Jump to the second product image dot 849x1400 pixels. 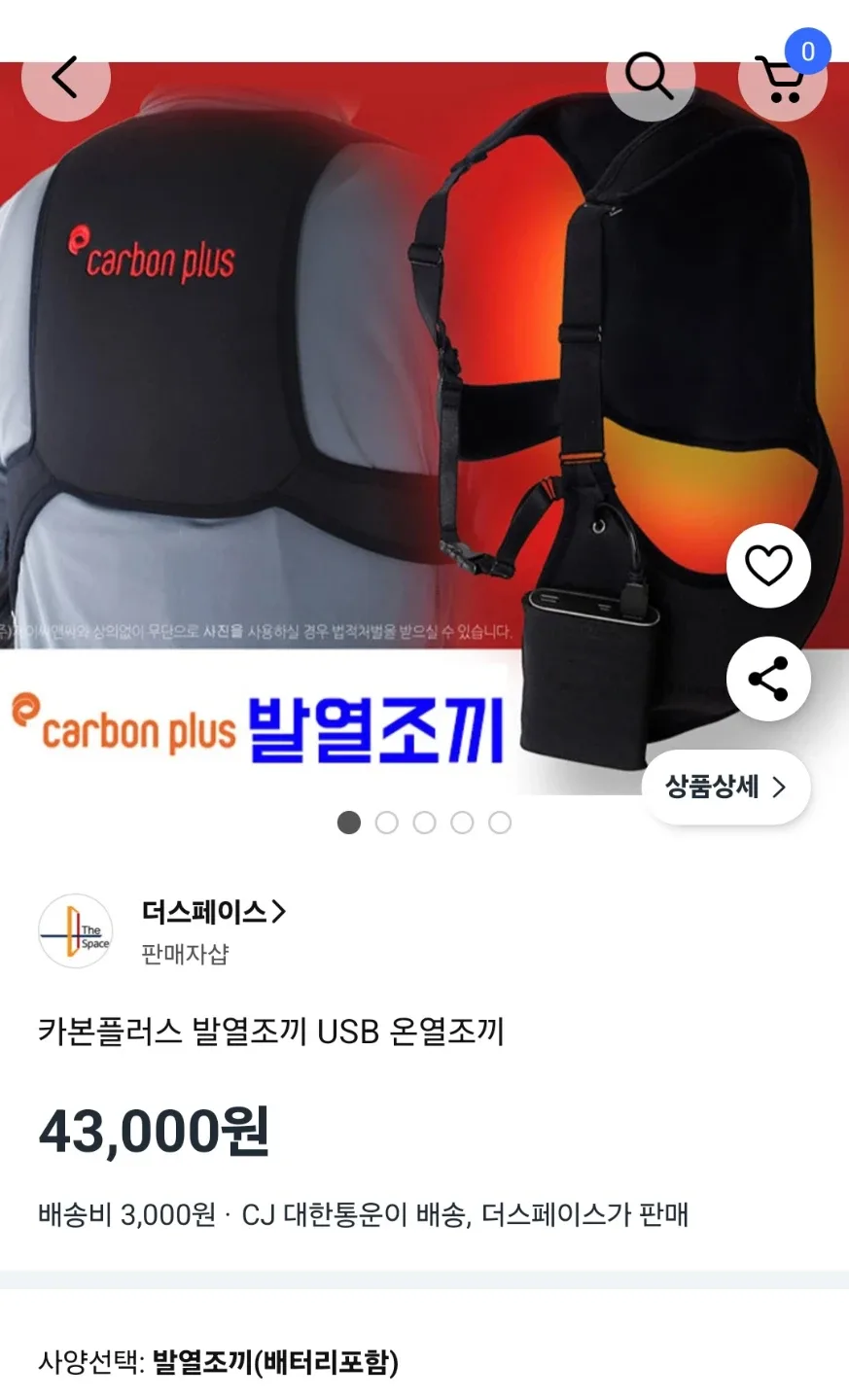tap(386, 822)
